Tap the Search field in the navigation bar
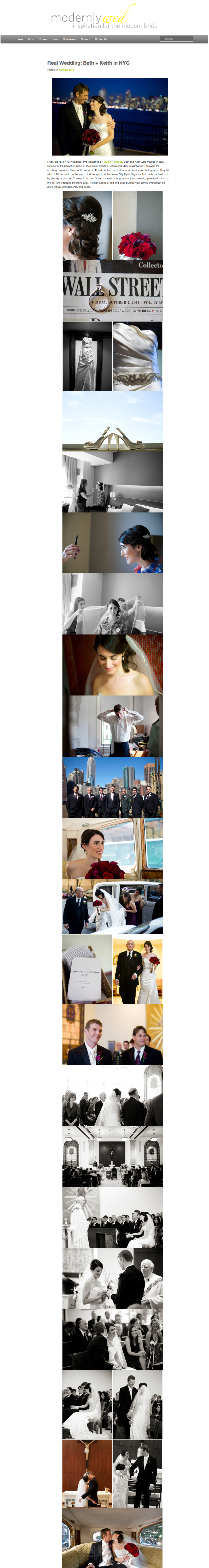The height and width of the screenshot is (1568, 209). point(176,39)
